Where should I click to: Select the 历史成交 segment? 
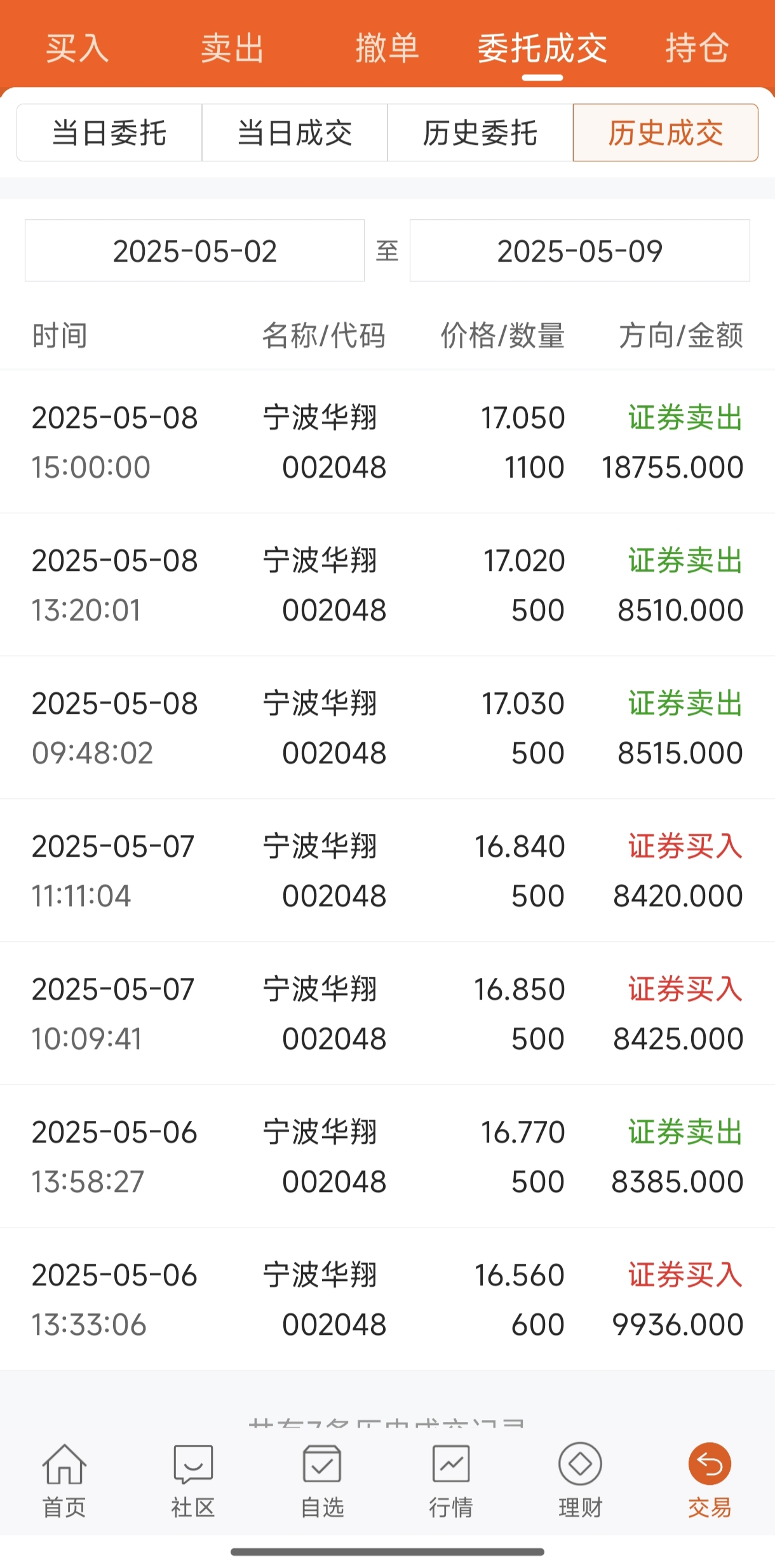coord(665,133)
